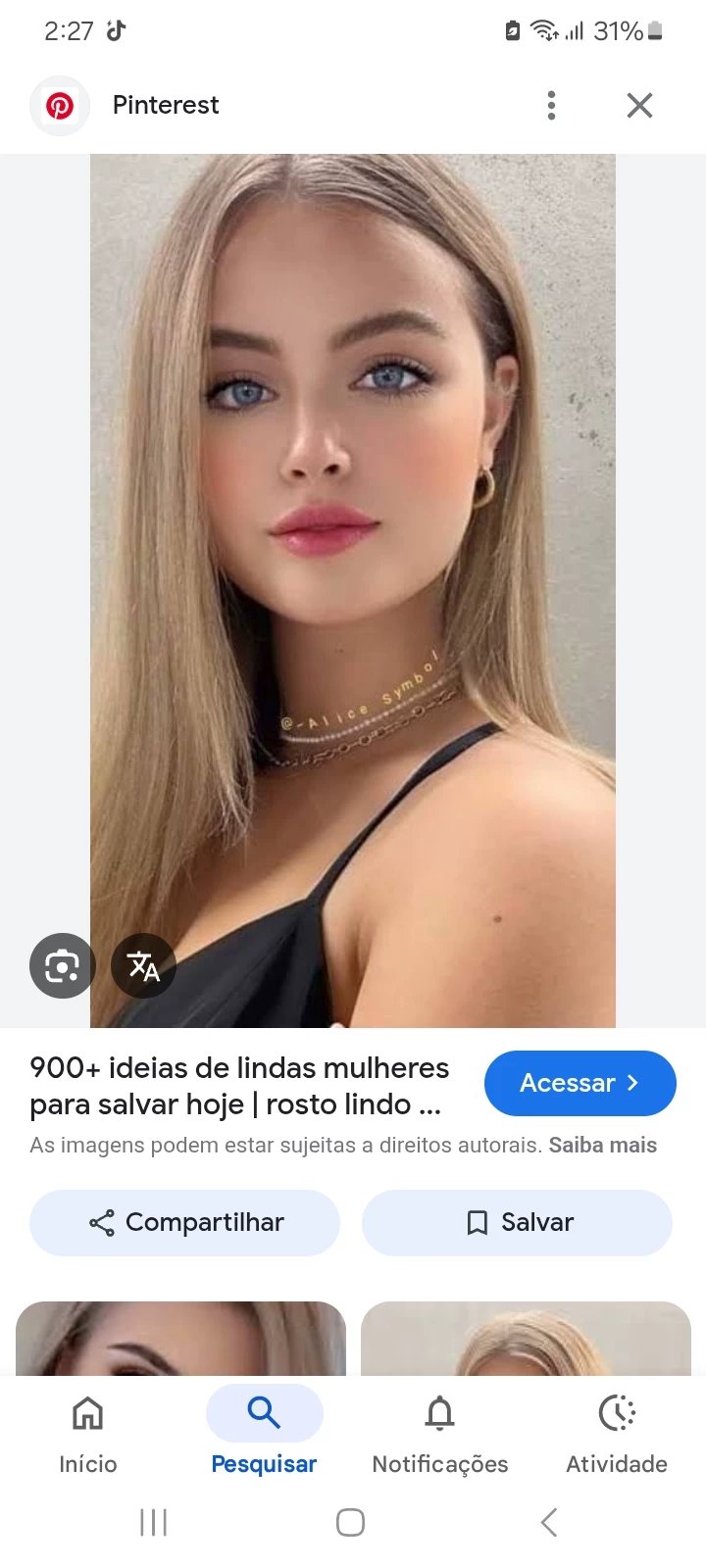Translate text in the image

[143, 966]
